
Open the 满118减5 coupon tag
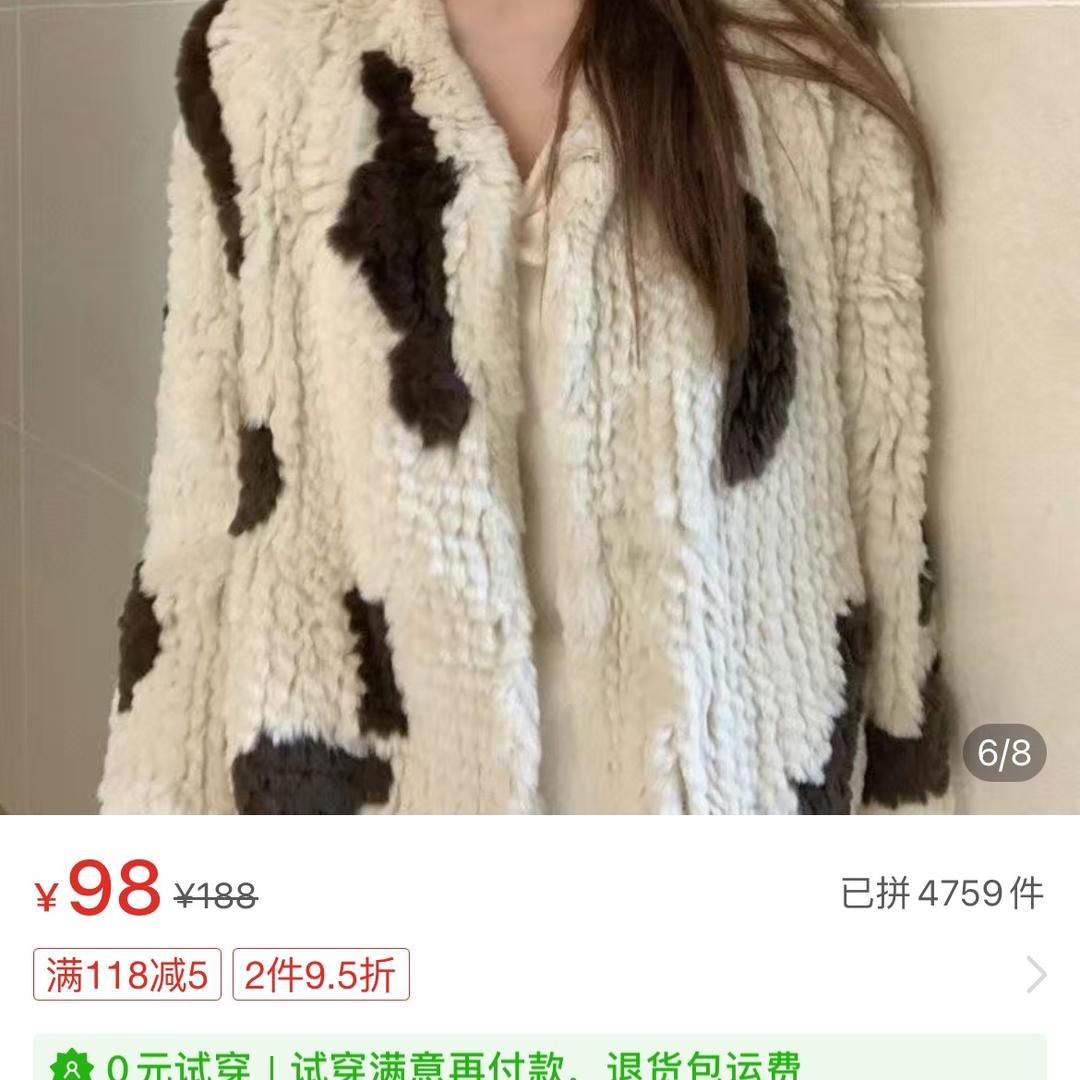click(x=127, y=975)
